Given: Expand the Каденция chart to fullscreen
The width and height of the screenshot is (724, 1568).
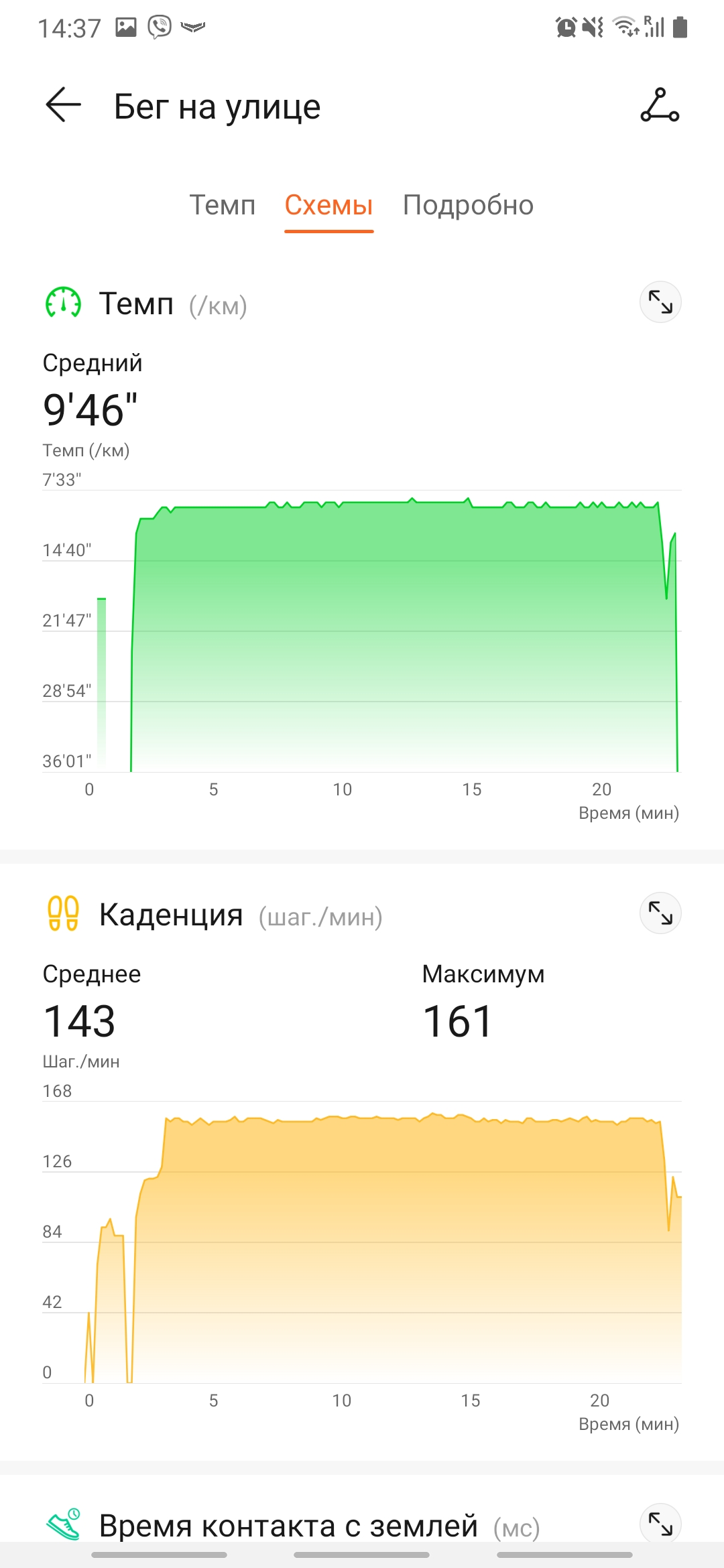Looking at the screenshot, I should click(x=660, y=913).
